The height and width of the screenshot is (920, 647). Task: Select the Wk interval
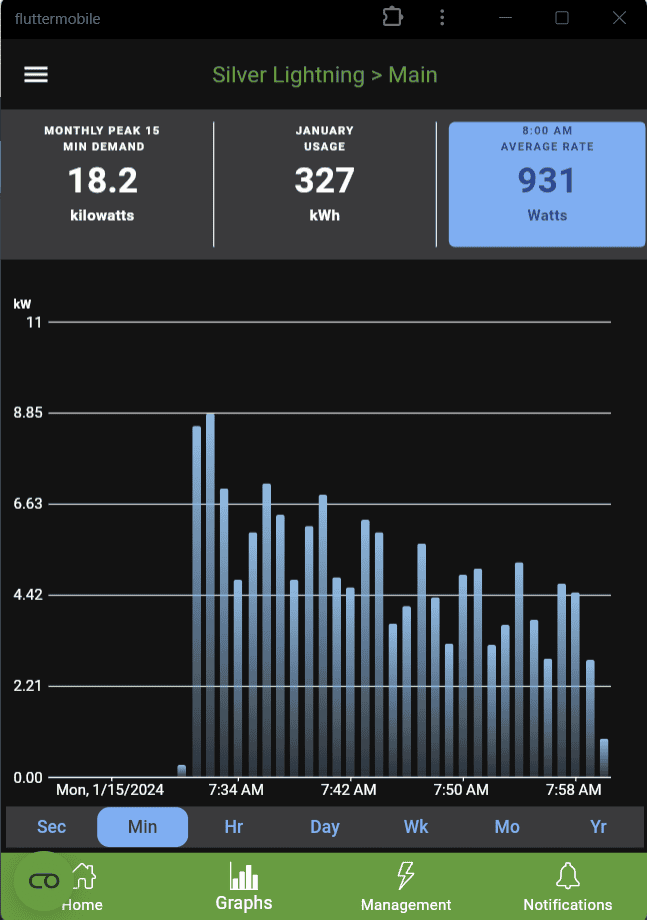(x=416, y=827)
